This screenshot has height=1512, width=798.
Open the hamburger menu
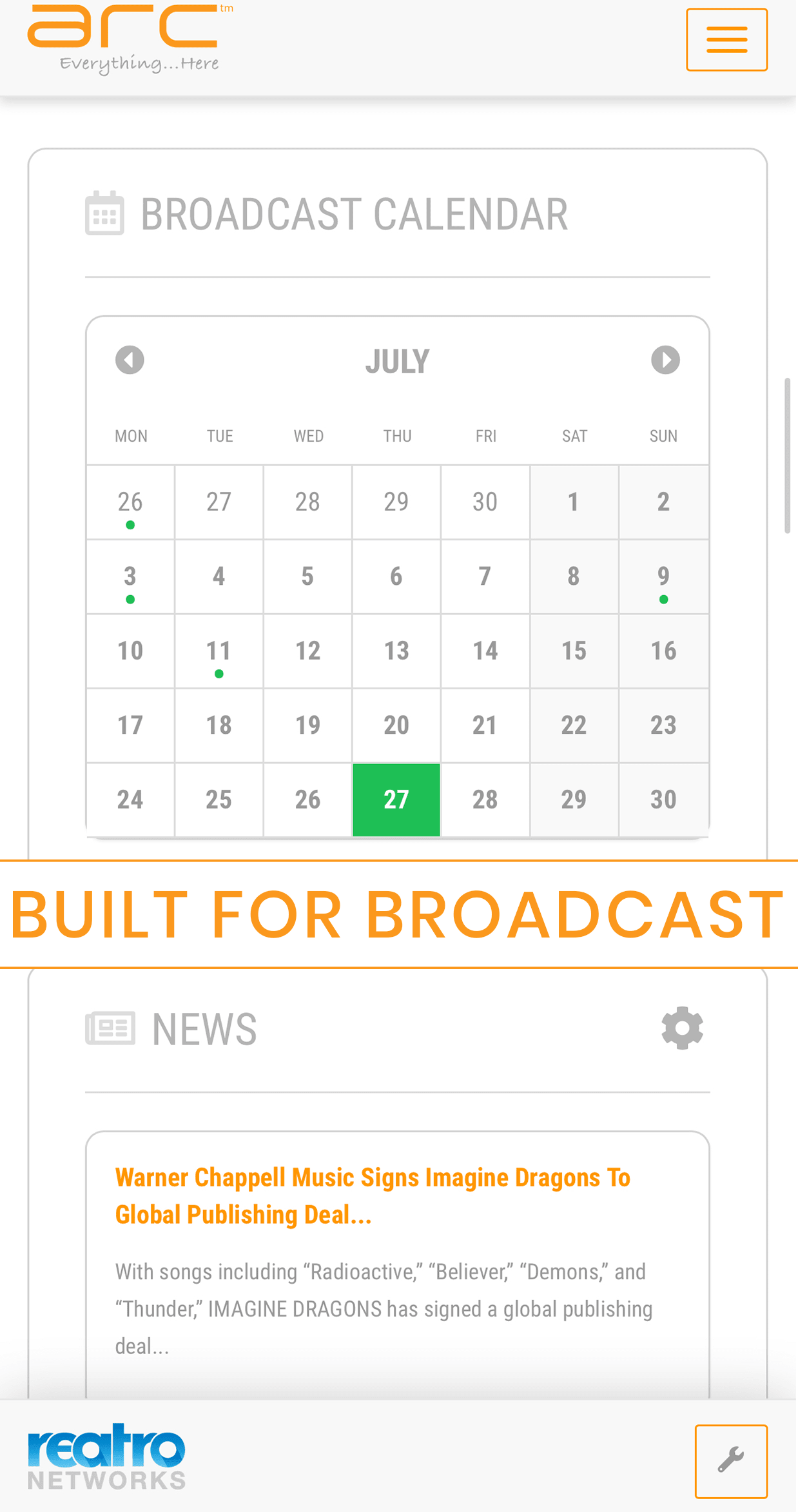click(x=726, y=39)
